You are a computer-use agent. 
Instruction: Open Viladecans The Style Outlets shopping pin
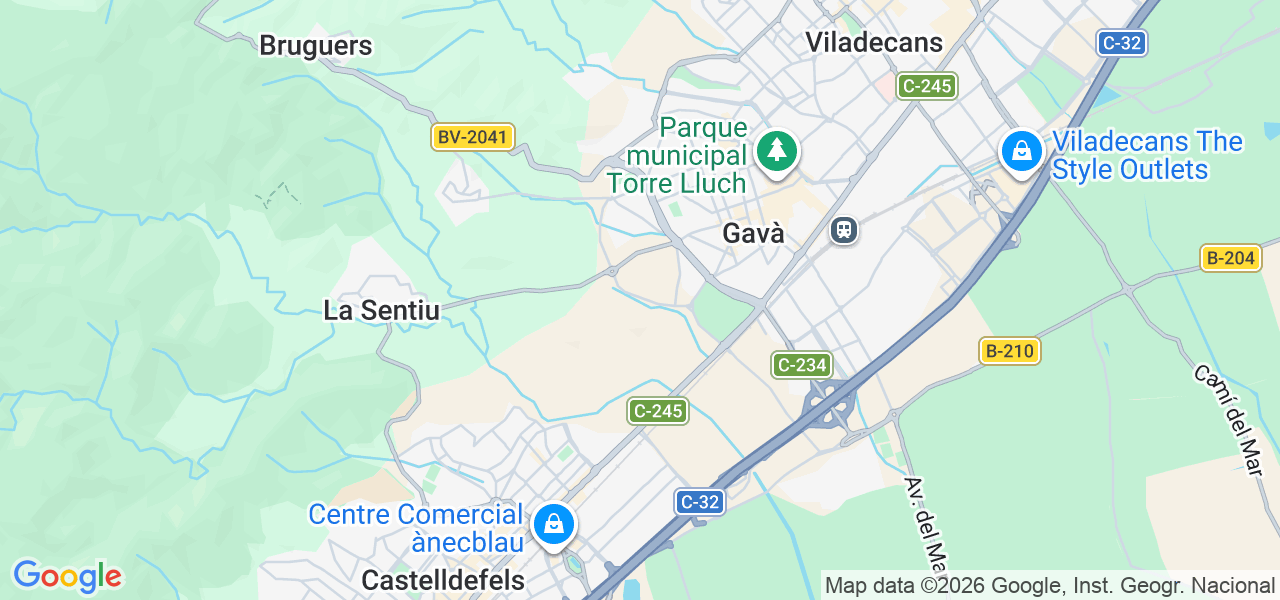coord(1022,152)
